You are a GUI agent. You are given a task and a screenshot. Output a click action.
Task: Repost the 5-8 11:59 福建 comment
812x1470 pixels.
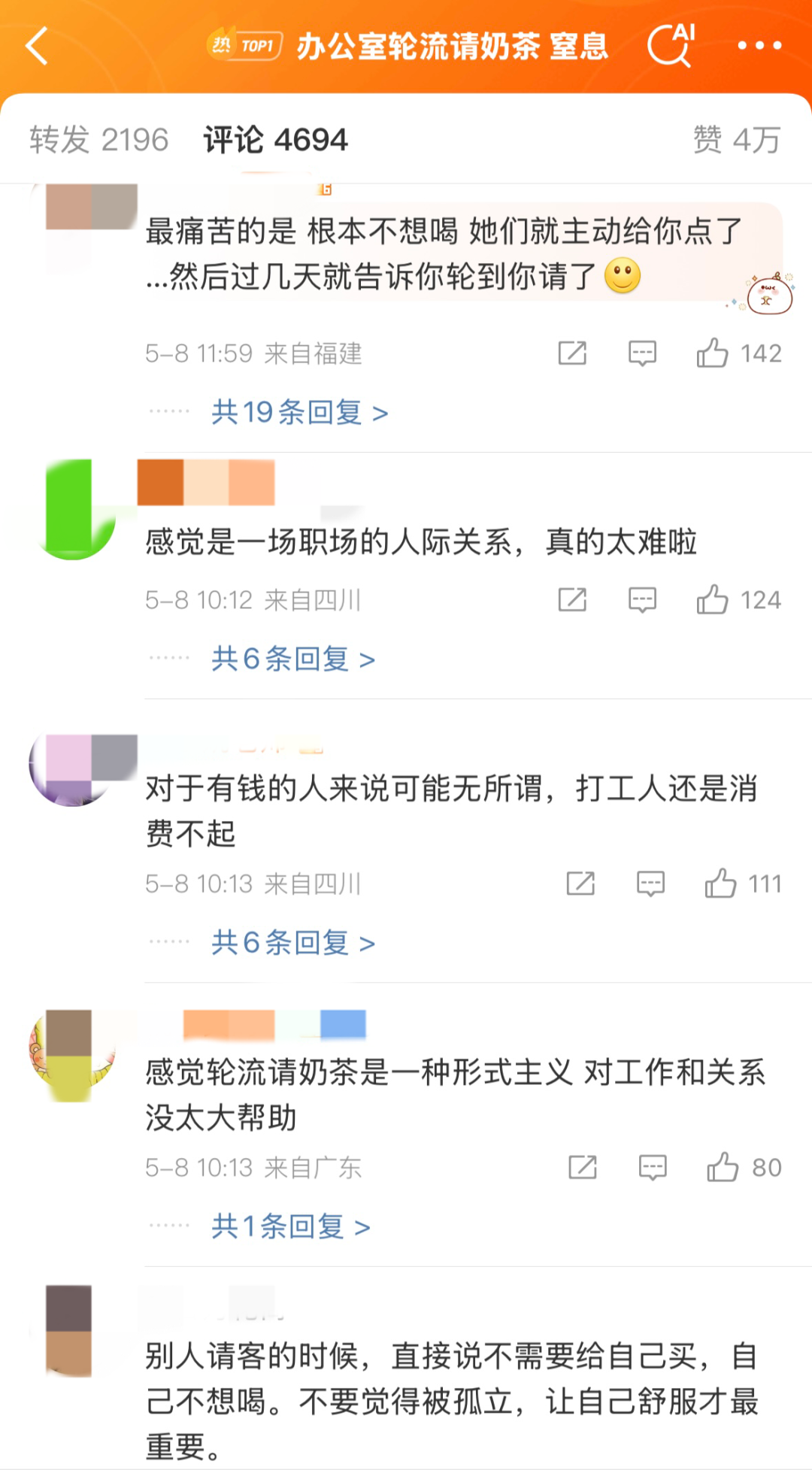tap(572, 353)
